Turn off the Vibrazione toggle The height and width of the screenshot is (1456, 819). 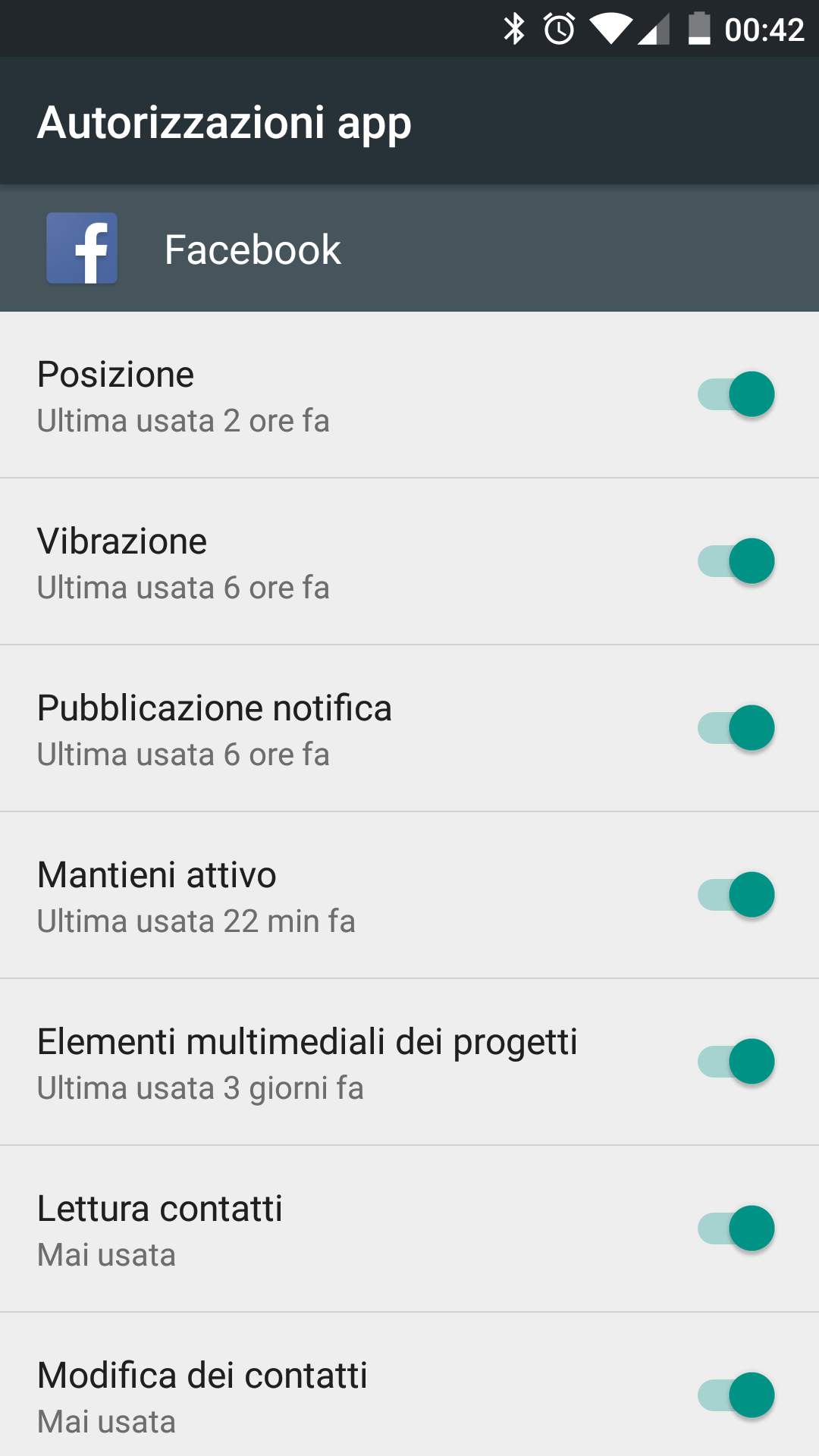pos(736,561)
